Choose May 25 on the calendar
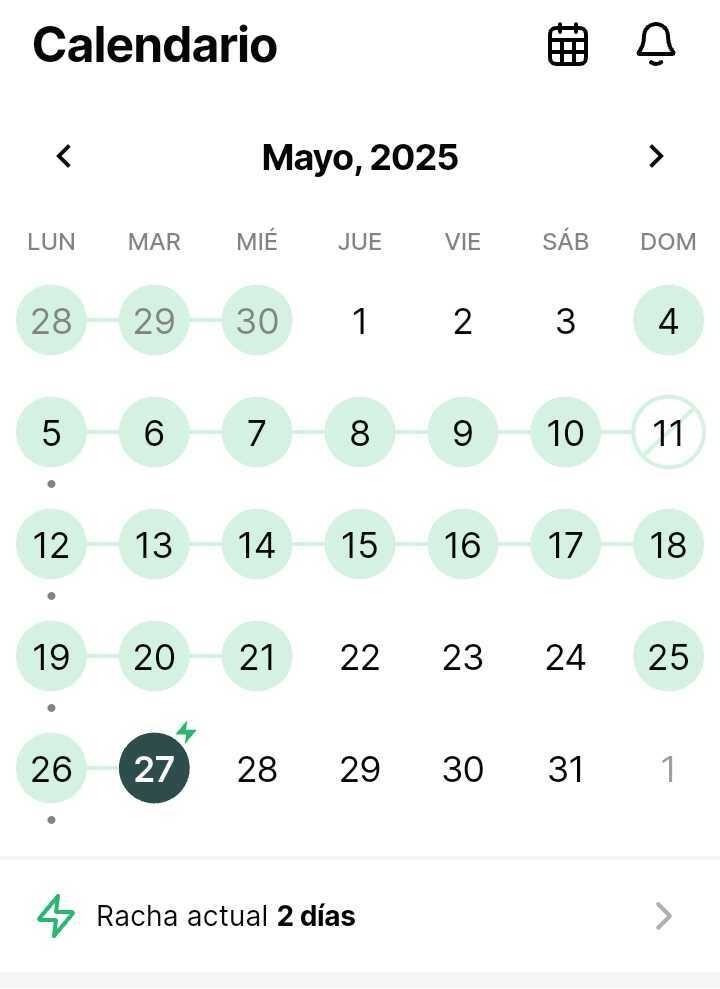The height and width of the screenshot is (989, 720). pos(668,657)
